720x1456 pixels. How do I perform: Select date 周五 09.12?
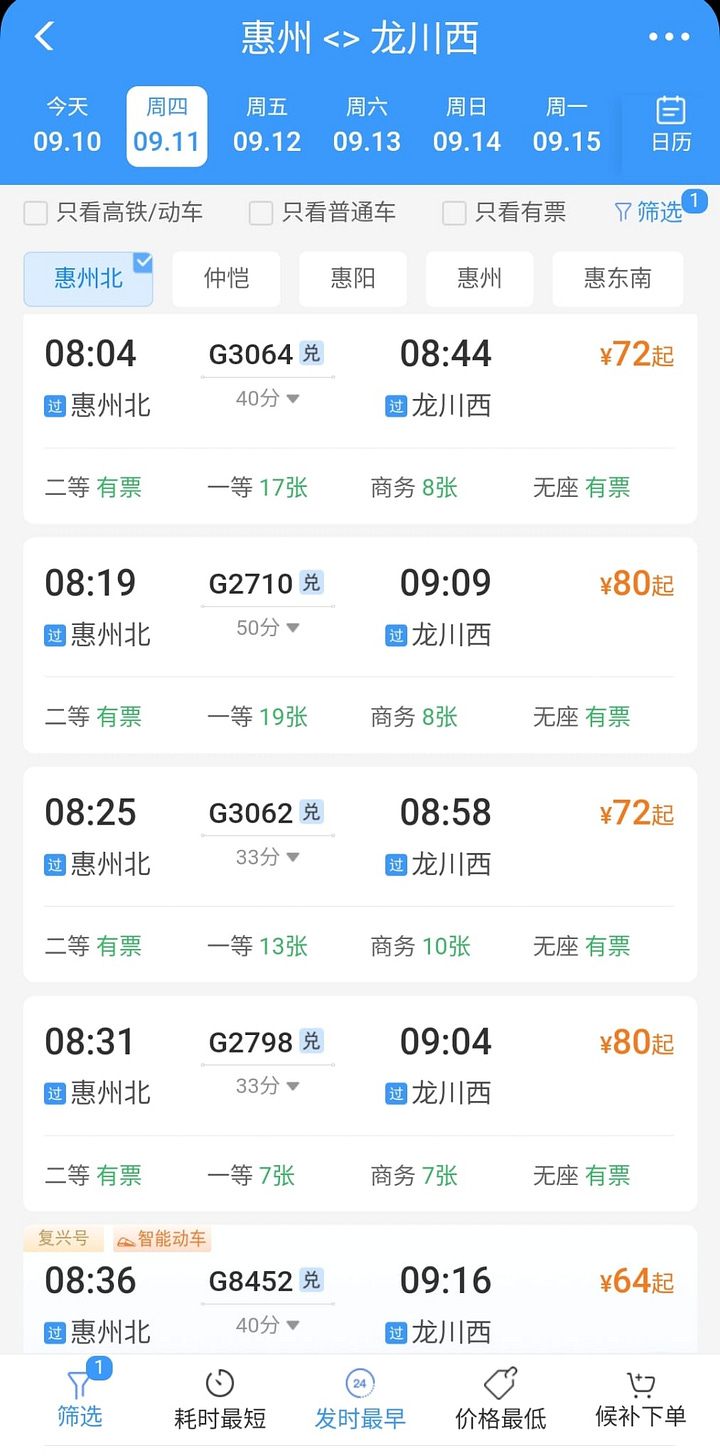point(267,125)
